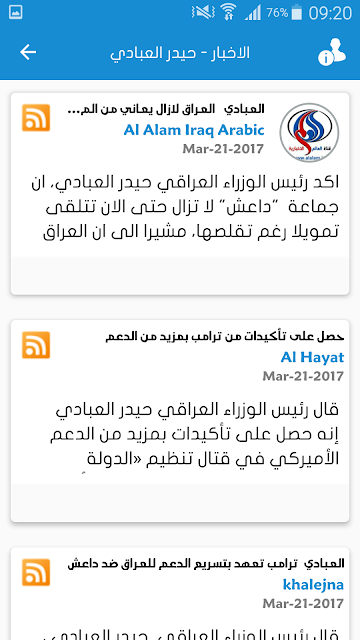Screen dimensions: 360x640
Task: Tap the RSS icon on khalejna card
Action: pos(36,572)
